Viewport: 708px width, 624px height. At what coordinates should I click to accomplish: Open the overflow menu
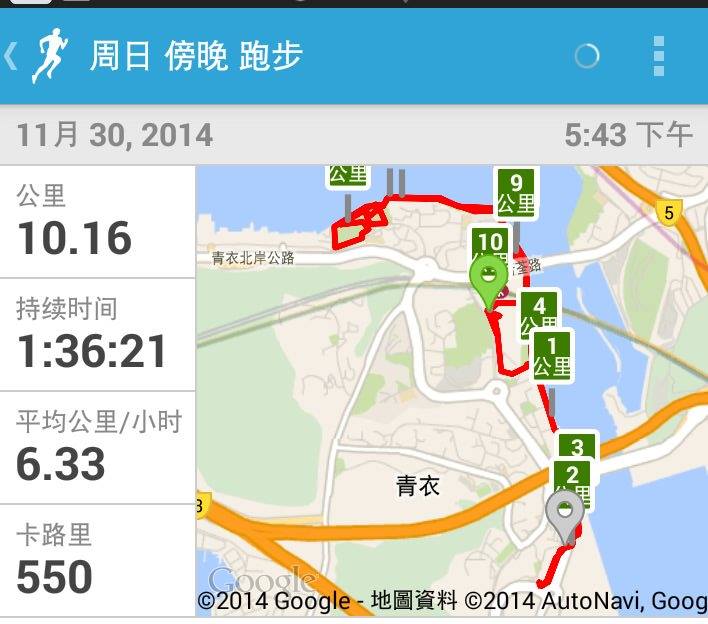click(658, 56)
